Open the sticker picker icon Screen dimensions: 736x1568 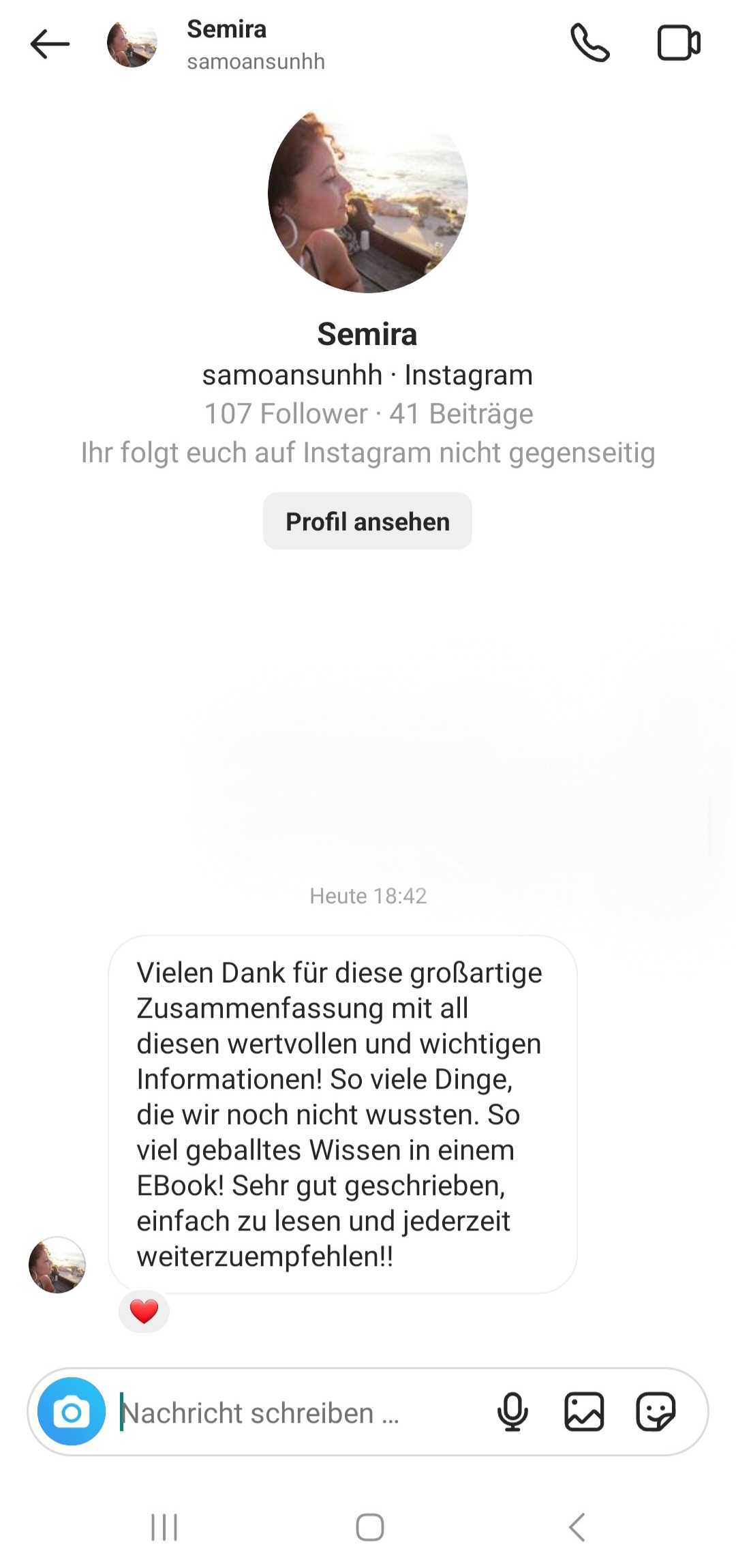click(656, 1411)
